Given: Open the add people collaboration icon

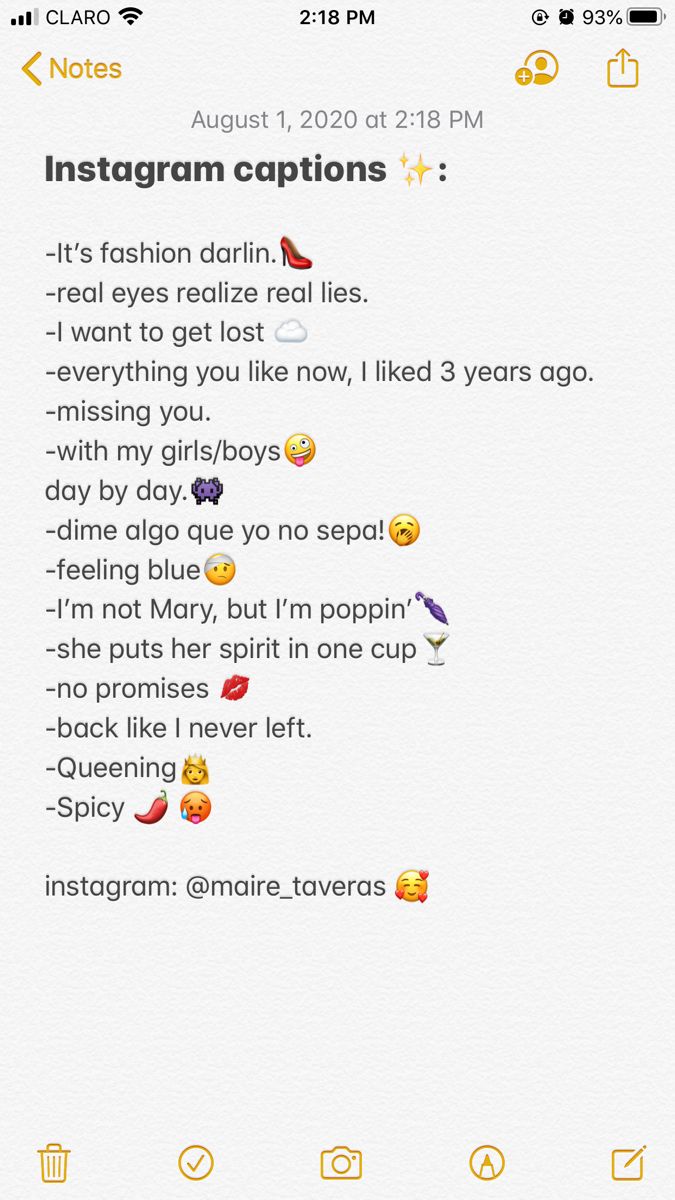Looking at the screenshot, I should 537,69.
